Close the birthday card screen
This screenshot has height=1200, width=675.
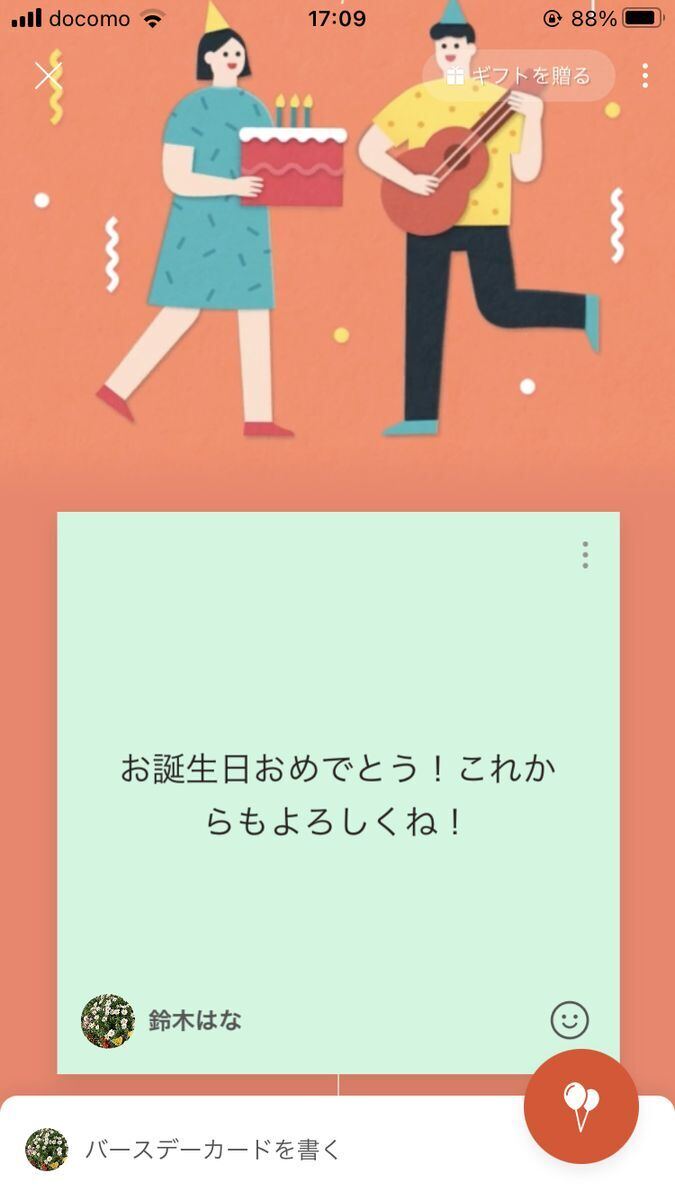pyautogui.click(x=48, y=76)
